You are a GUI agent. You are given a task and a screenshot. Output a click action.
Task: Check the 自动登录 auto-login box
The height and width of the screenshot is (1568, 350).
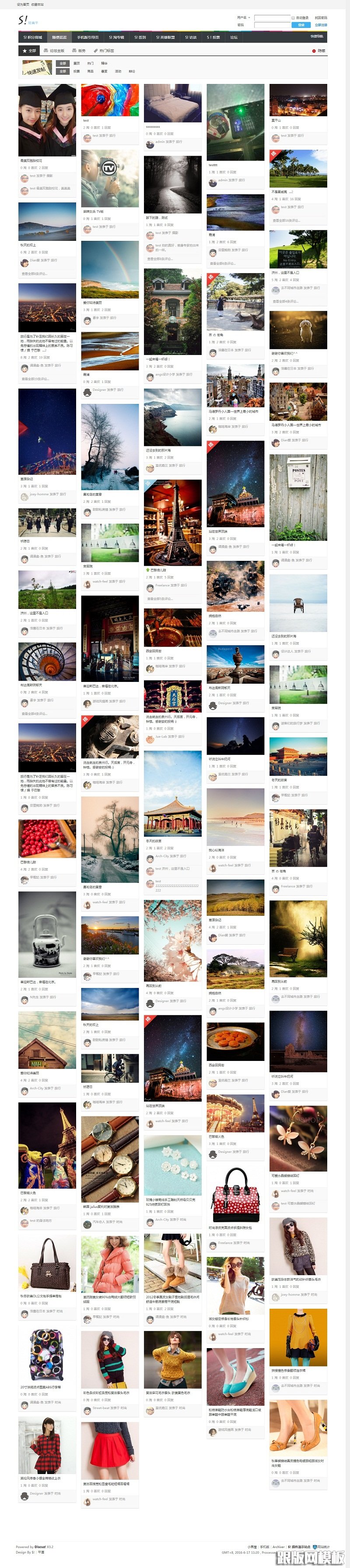[294, 17]
